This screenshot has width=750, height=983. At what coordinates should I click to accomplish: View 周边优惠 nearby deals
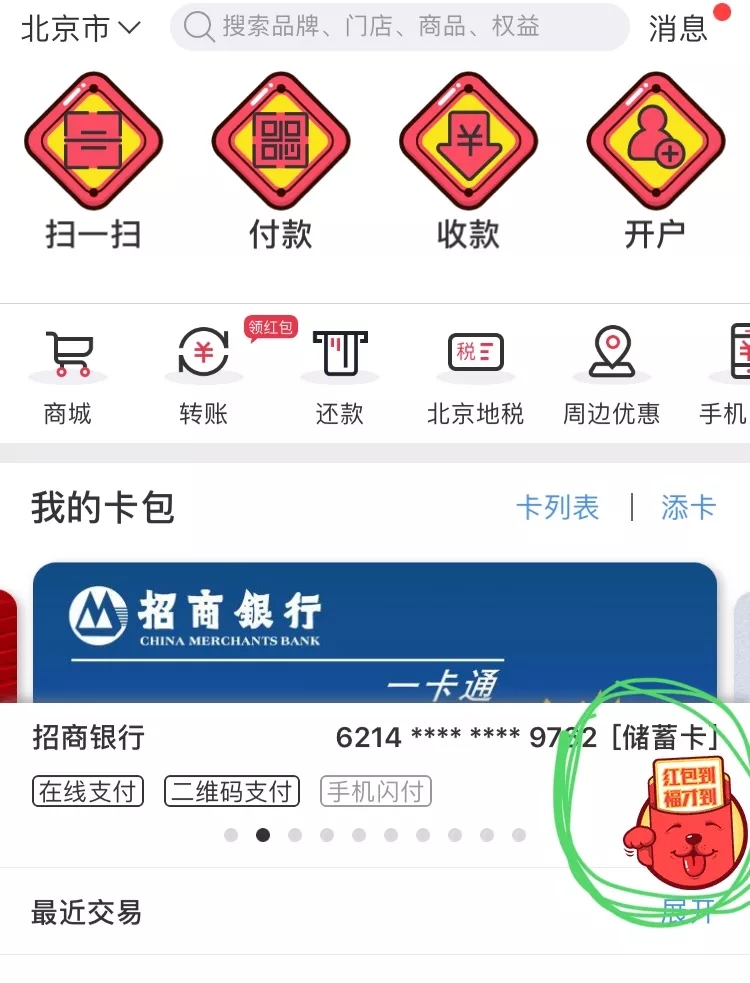tap(611, 375)
